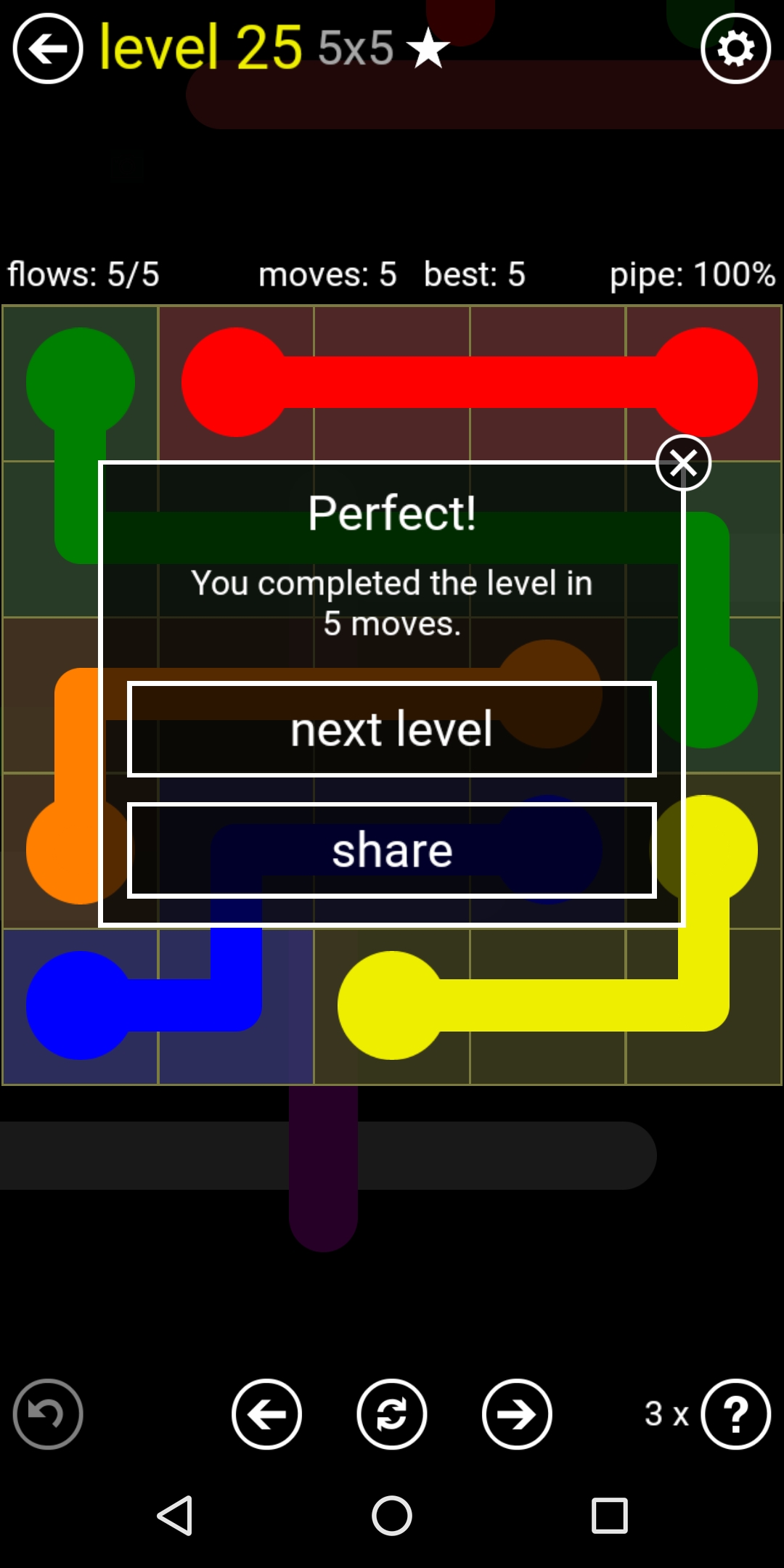Restart the current level
The height and width of the screenshot is (1568, 784).
[392, 1413]
